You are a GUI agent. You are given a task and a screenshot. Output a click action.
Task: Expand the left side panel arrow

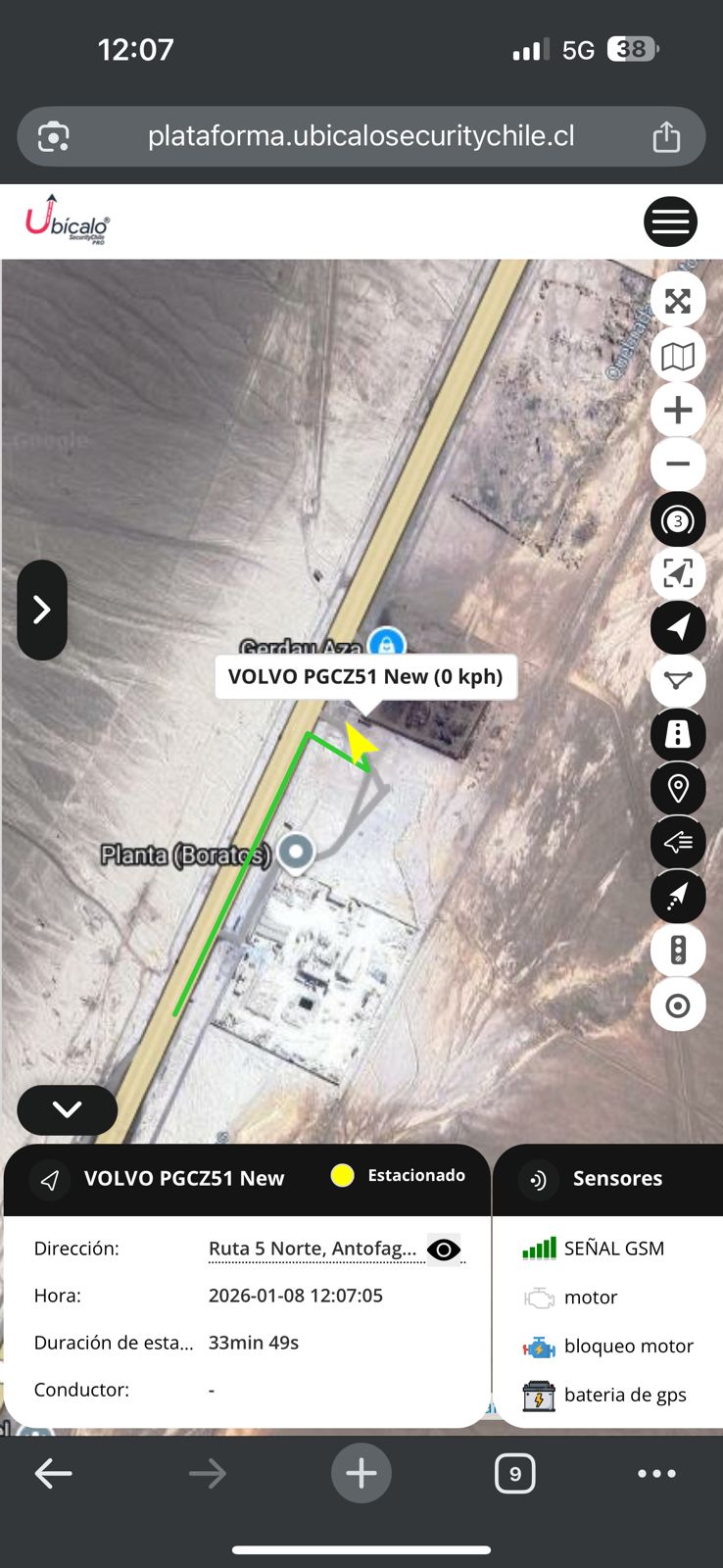42,610
